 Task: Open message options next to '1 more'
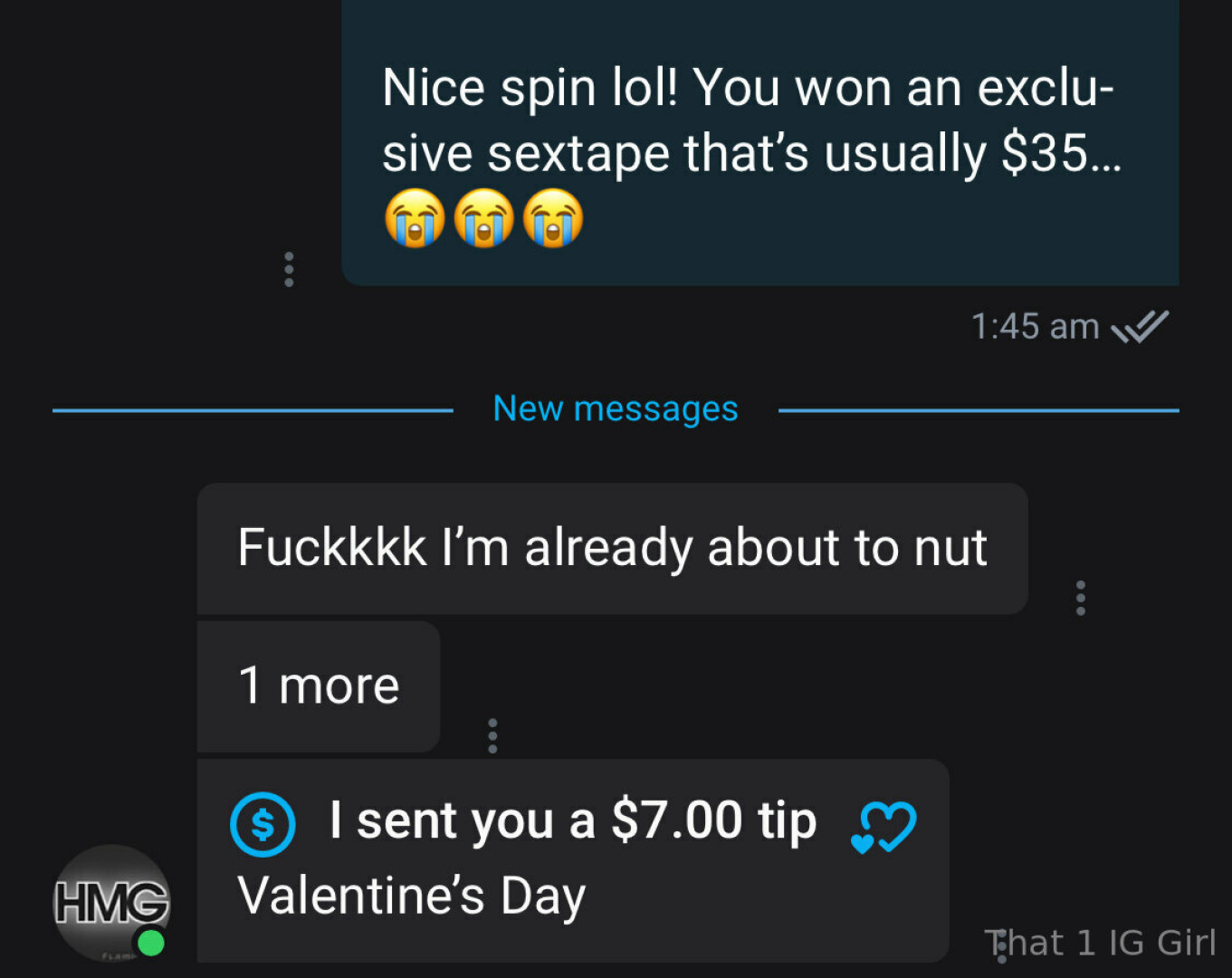(492, 736)
